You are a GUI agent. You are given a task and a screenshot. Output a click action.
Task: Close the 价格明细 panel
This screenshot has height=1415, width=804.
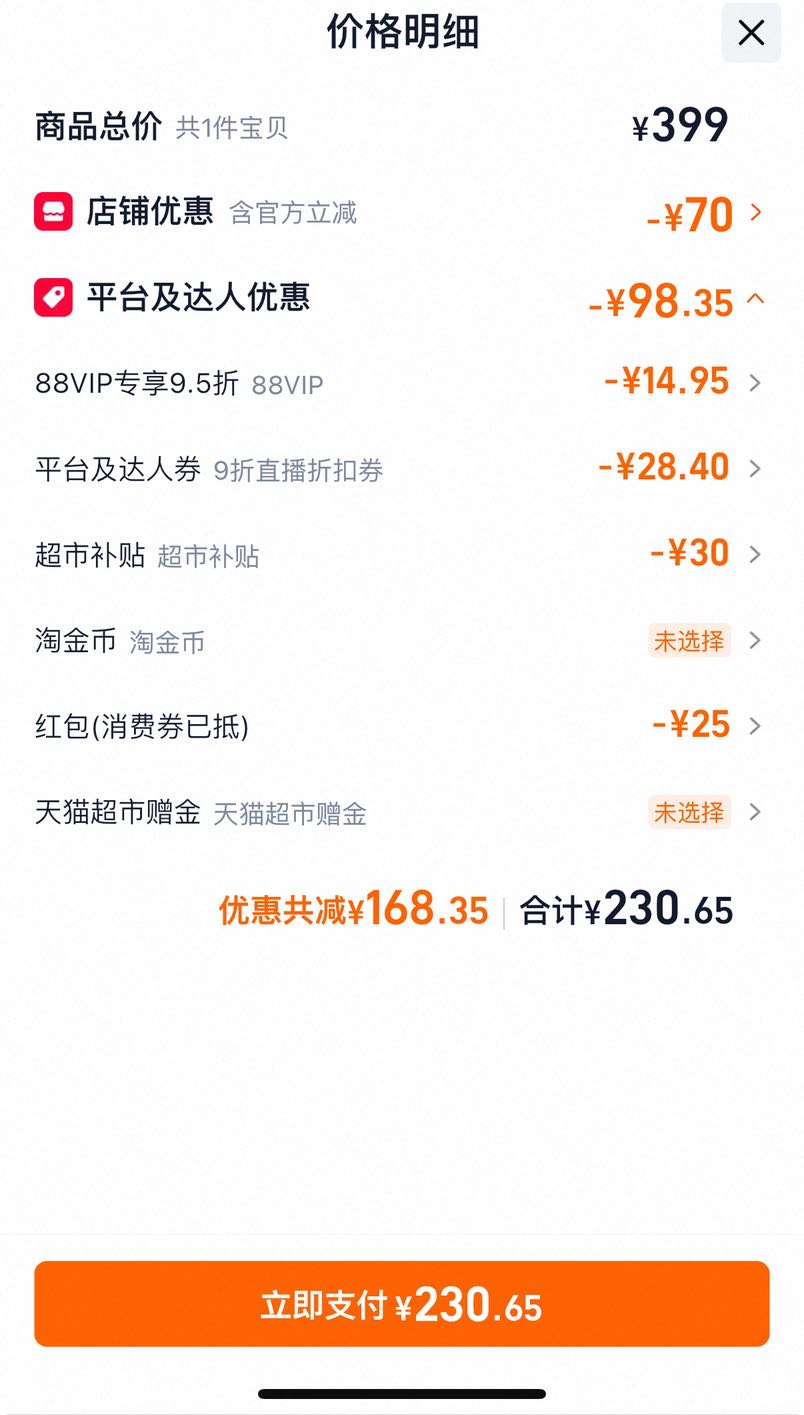(x=751, y=33)
